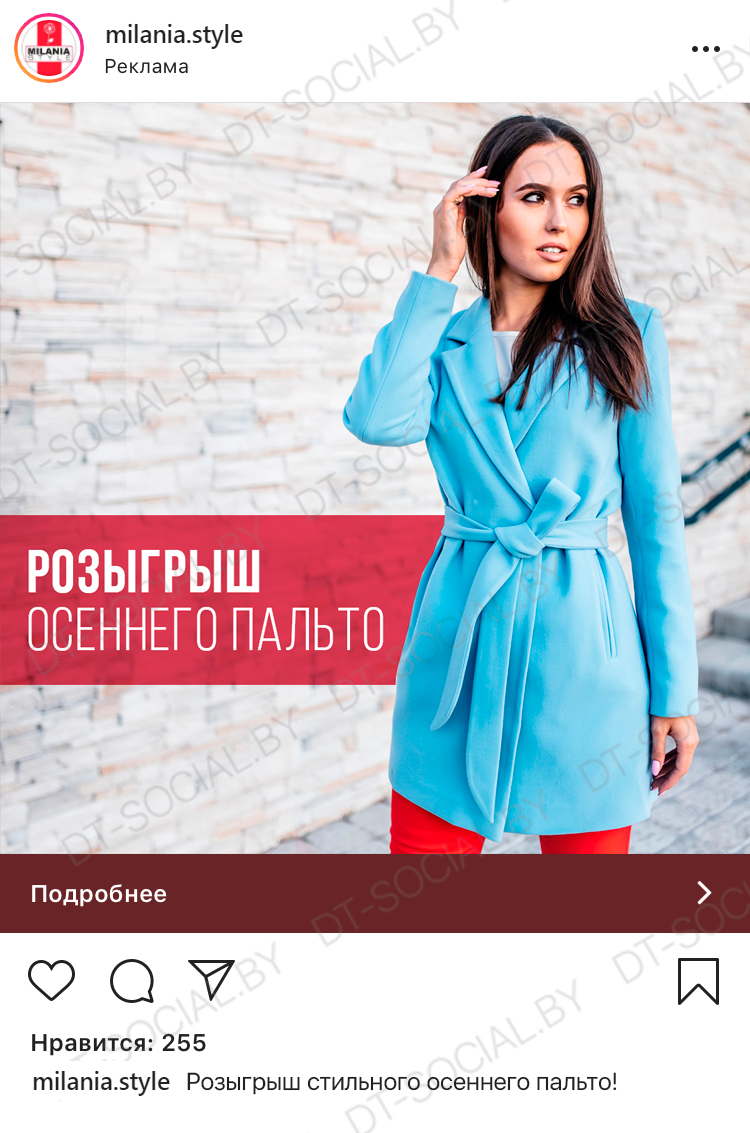Like the milania.style post

tap(52, 980)
